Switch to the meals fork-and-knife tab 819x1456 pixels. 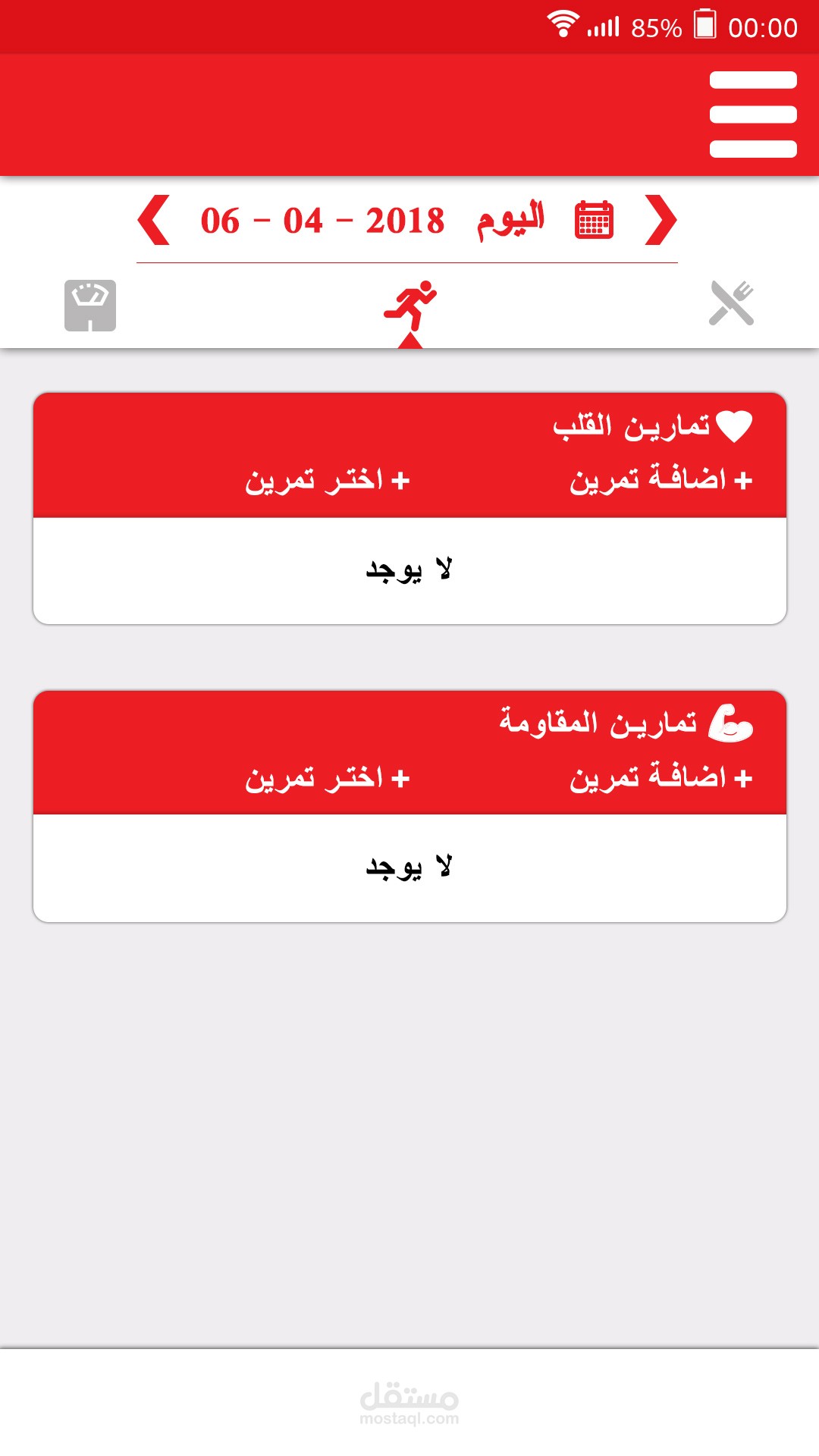[731, 303]
